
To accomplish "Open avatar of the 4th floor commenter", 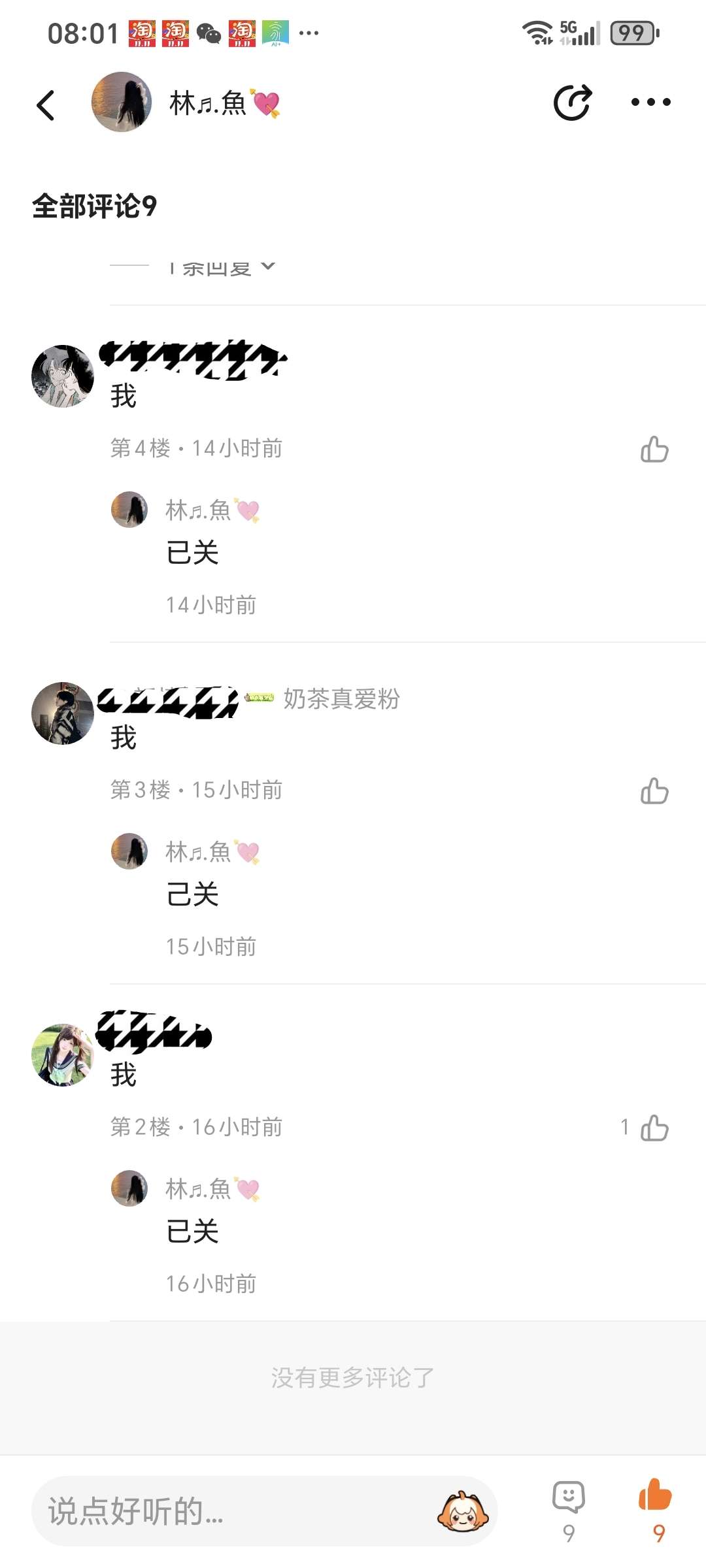I will (x=63, y=376).
